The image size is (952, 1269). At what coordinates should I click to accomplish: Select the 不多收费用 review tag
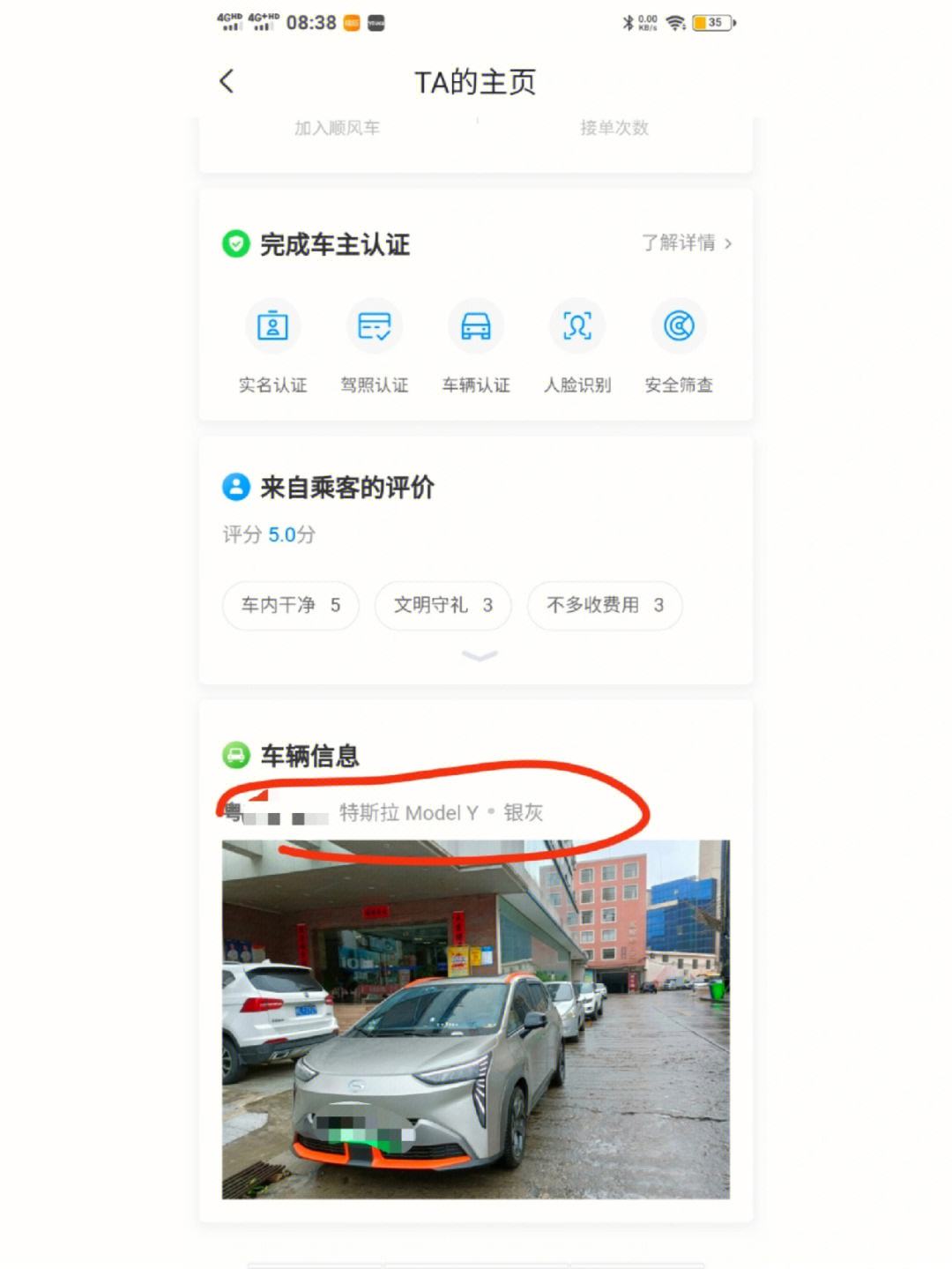tap(604, 605)
